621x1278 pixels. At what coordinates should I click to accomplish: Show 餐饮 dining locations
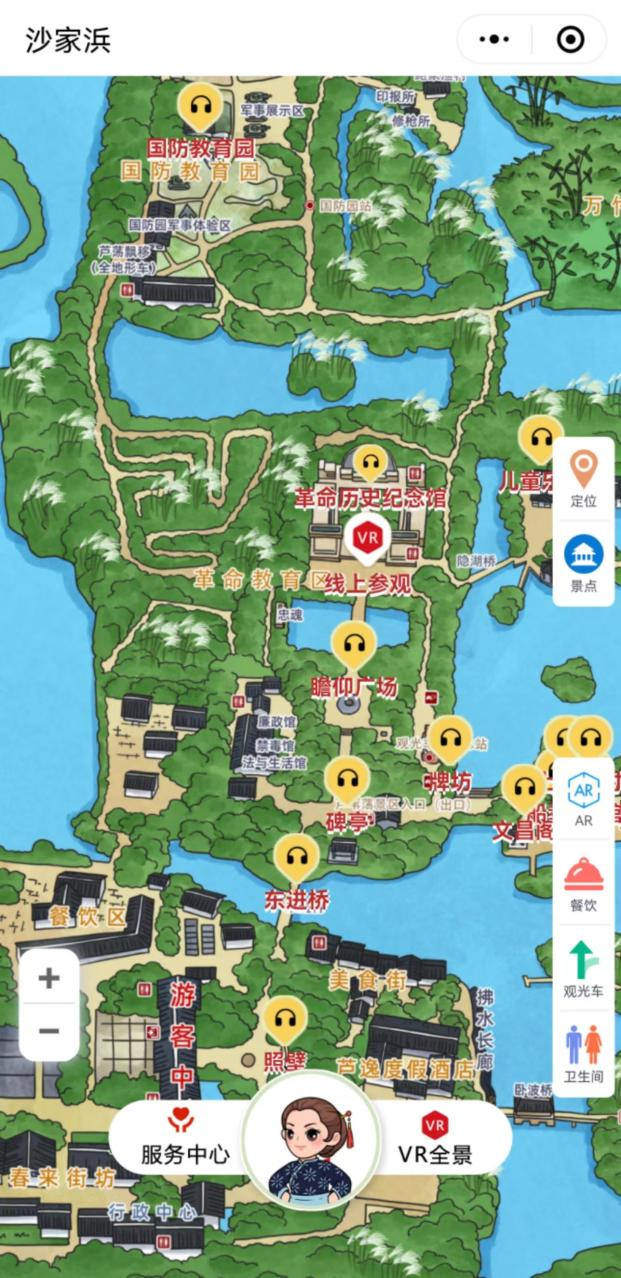583,884
